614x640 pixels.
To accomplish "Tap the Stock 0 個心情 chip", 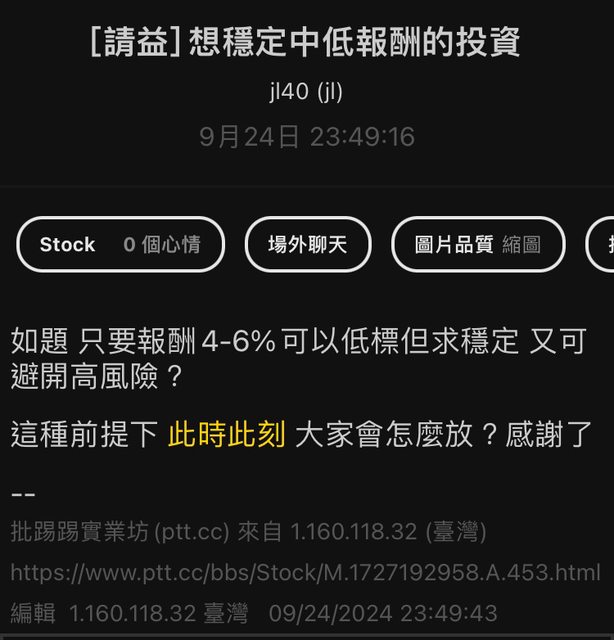I will (x=120, y=244).
